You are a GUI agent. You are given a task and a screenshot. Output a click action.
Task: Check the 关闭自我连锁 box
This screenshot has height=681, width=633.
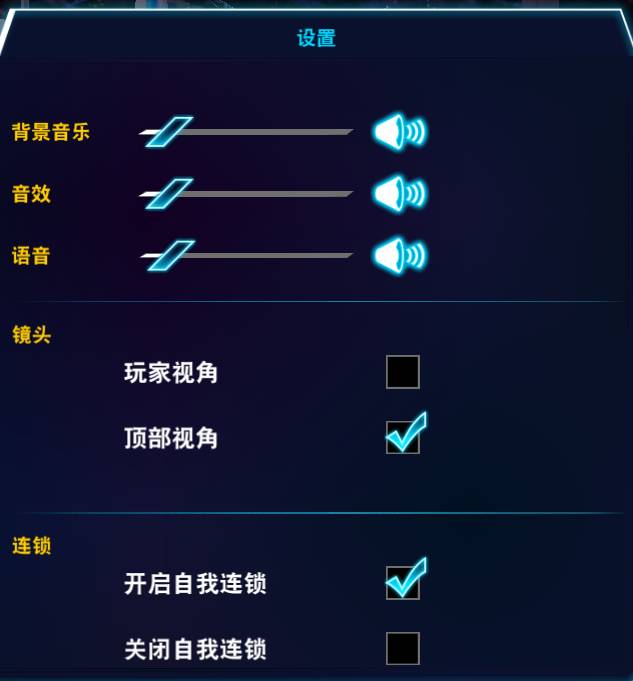coord(403,648)
